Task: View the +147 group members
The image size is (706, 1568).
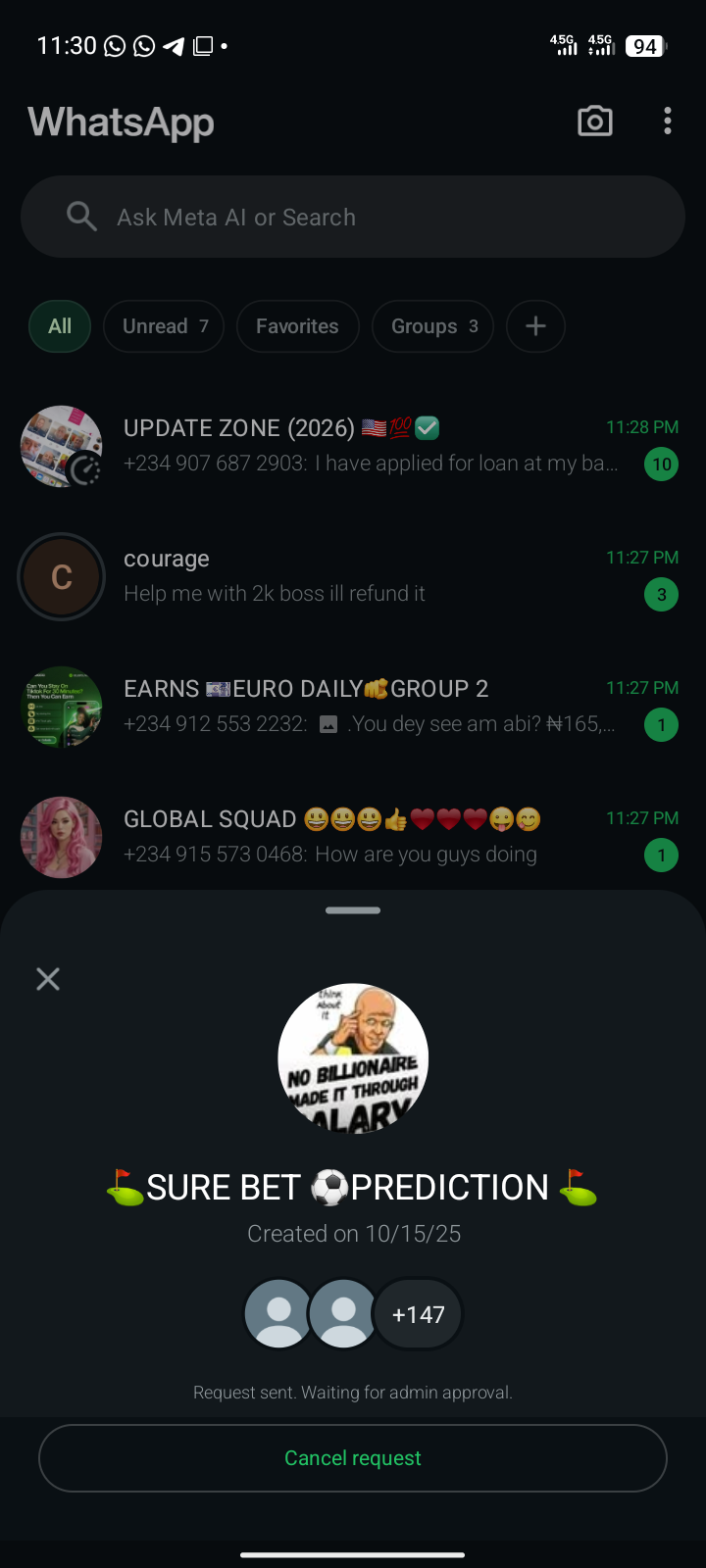Action: [x=418, y=1314]
